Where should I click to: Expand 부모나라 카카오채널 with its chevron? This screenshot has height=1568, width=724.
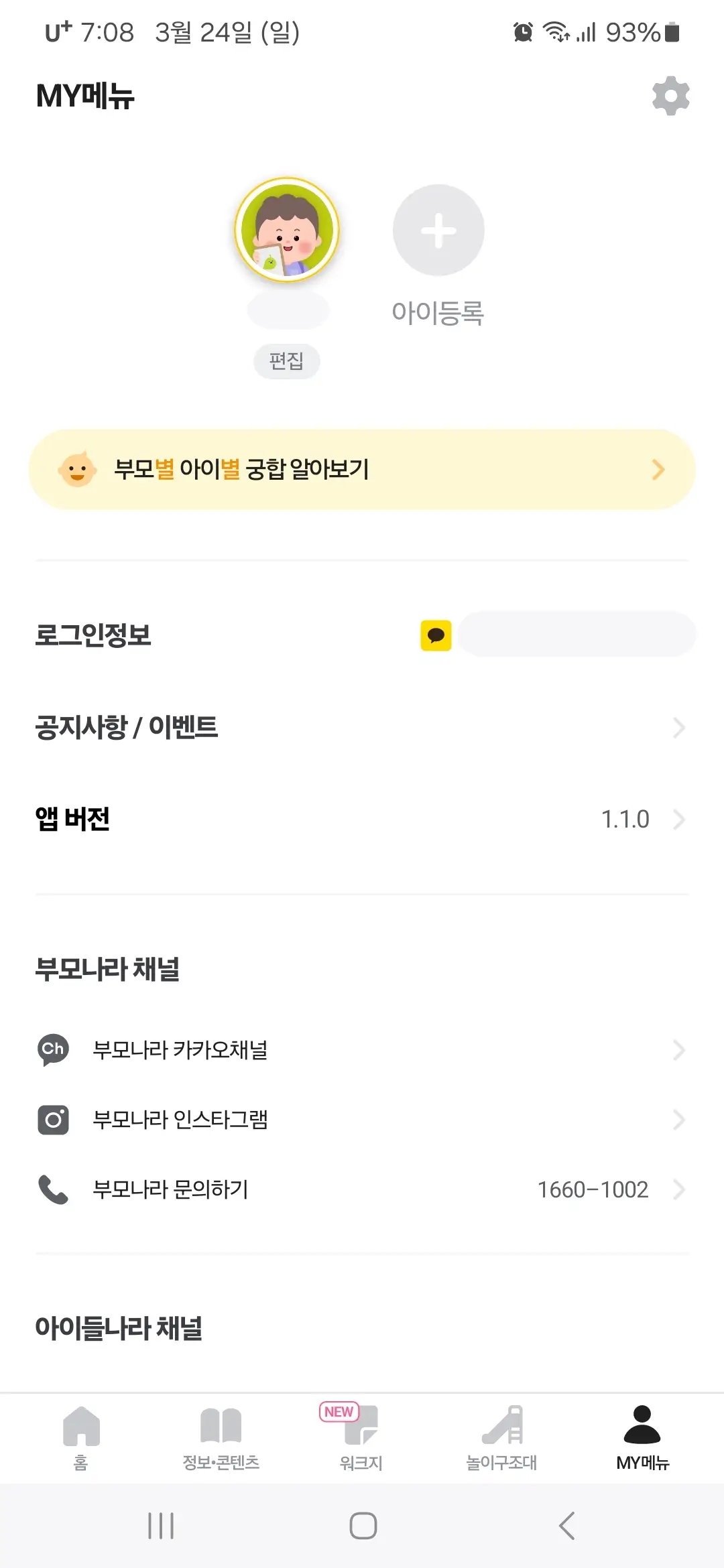click(x=679, y=1050)
